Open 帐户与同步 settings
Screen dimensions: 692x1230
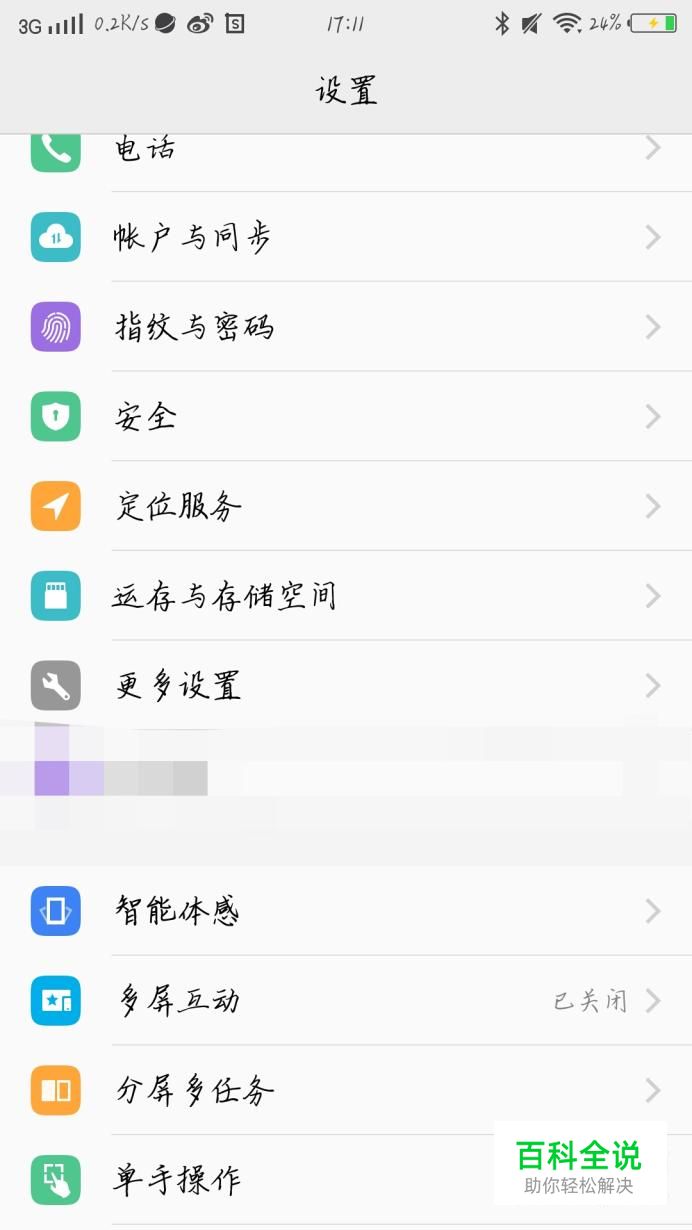click(x=346, y=237)
